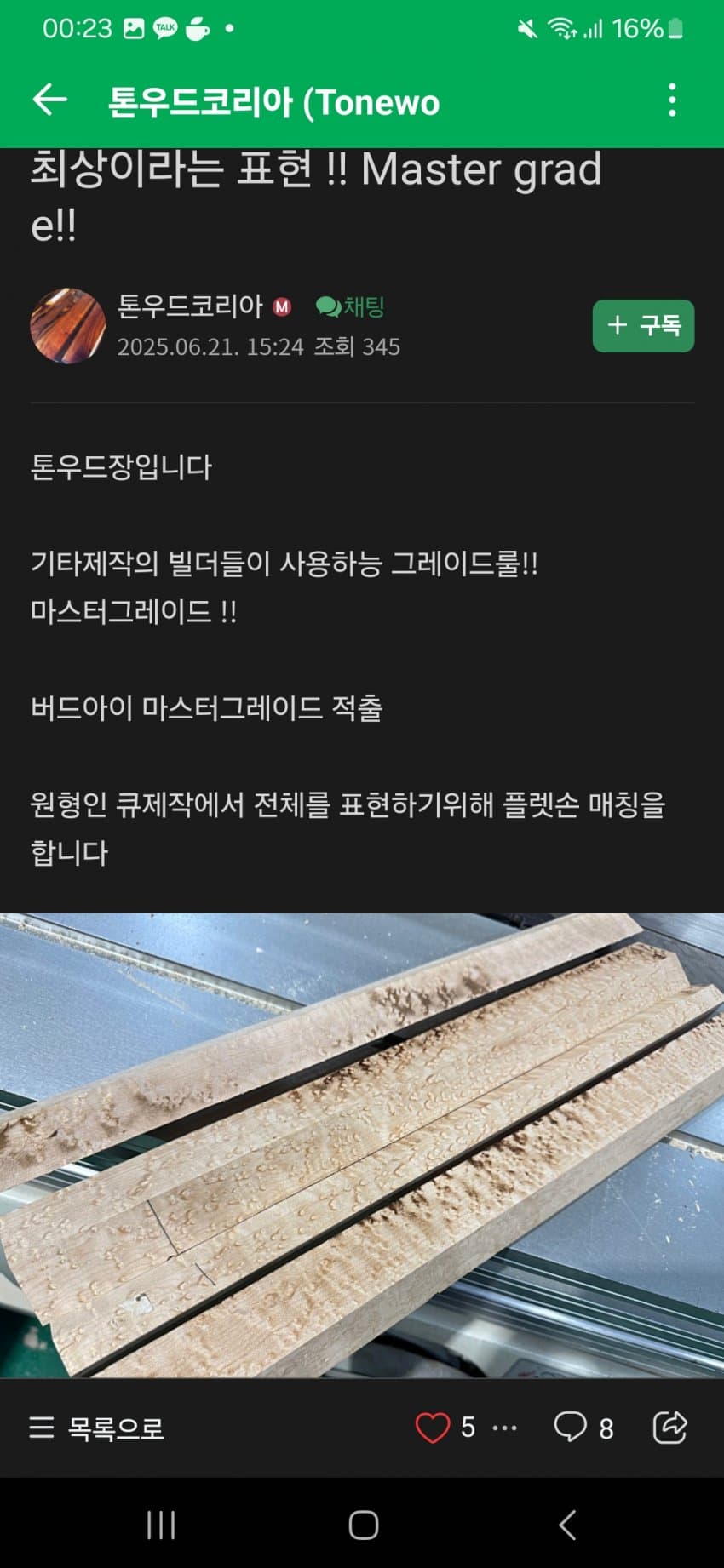Like this post with the heart icon
This screenshot has height=1568, width=724.
(x=432, y=1428)
